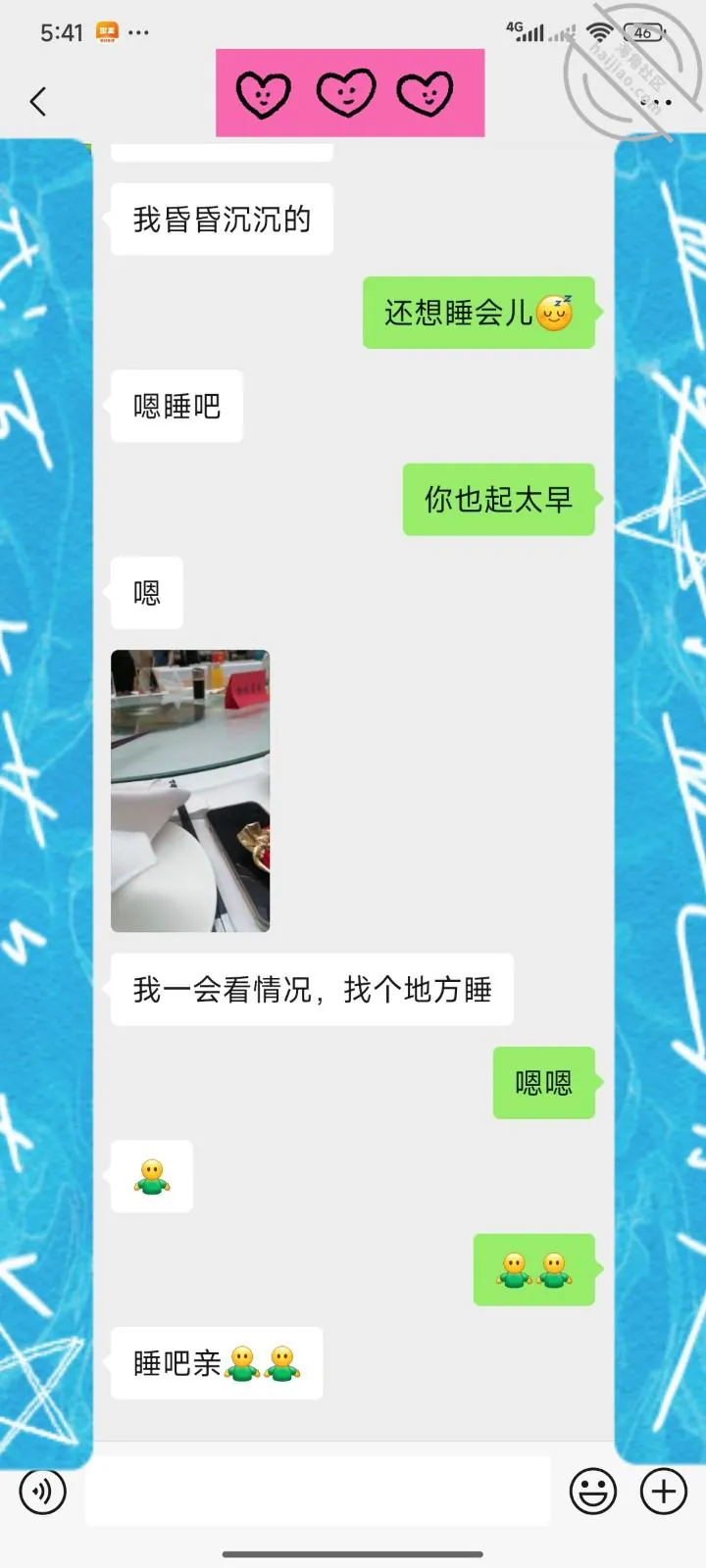Go back using the top-left arrow

click(x=38, y=101)
